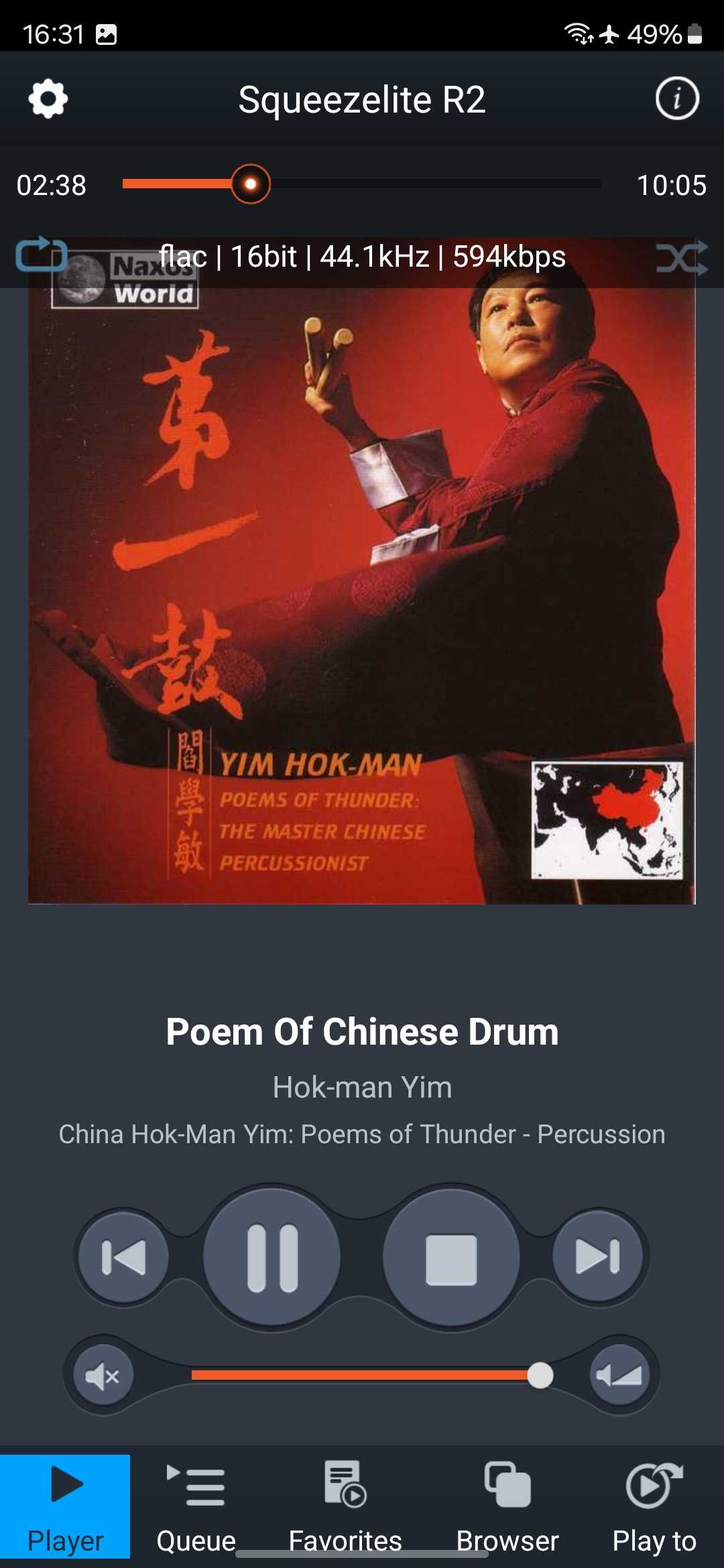Tap the volume slider track
Screen dimensions: 724x1568
(x=365, y=1376)
